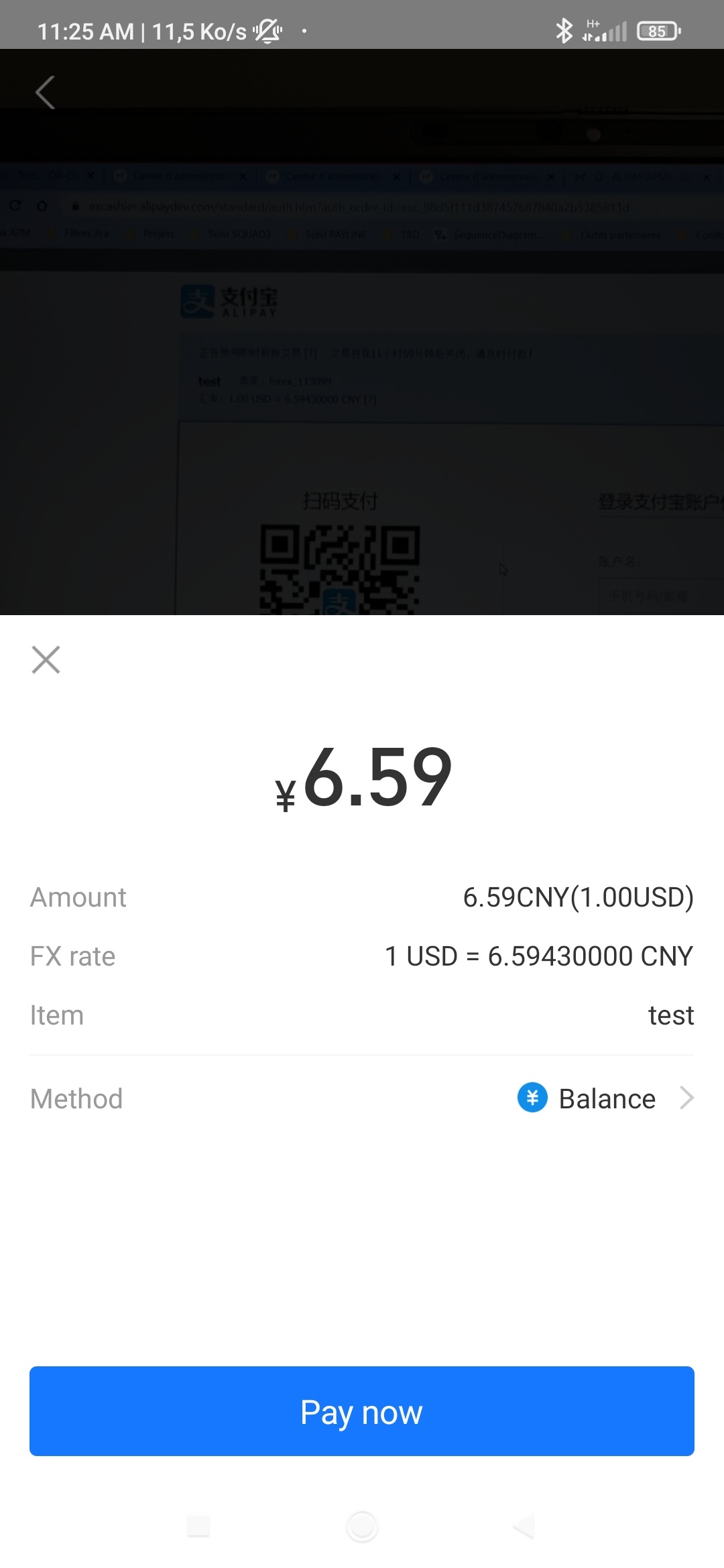Image resolution: width=724 pixels, height=1568 pixels.
Task: Tap the system home button
Action: 363,1527
